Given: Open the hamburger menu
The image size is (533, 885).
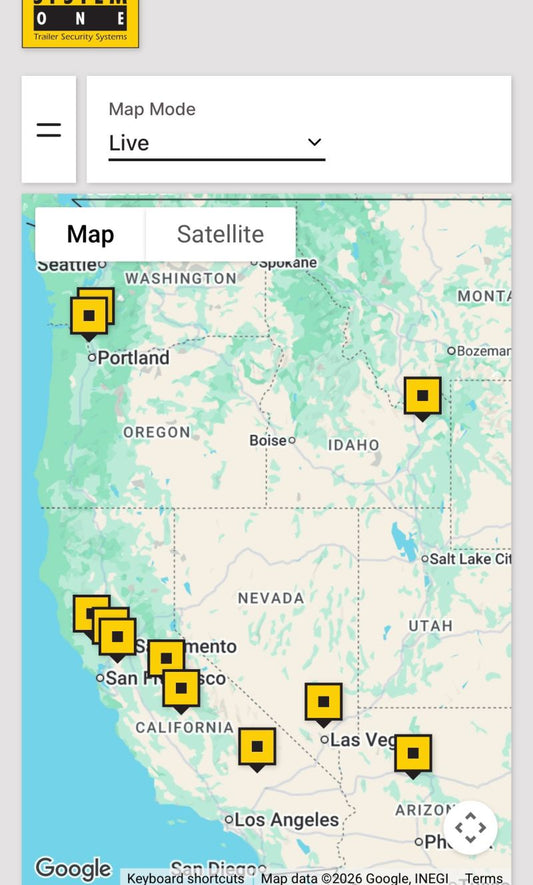Looking at the screenshot, I should (49, 129).
